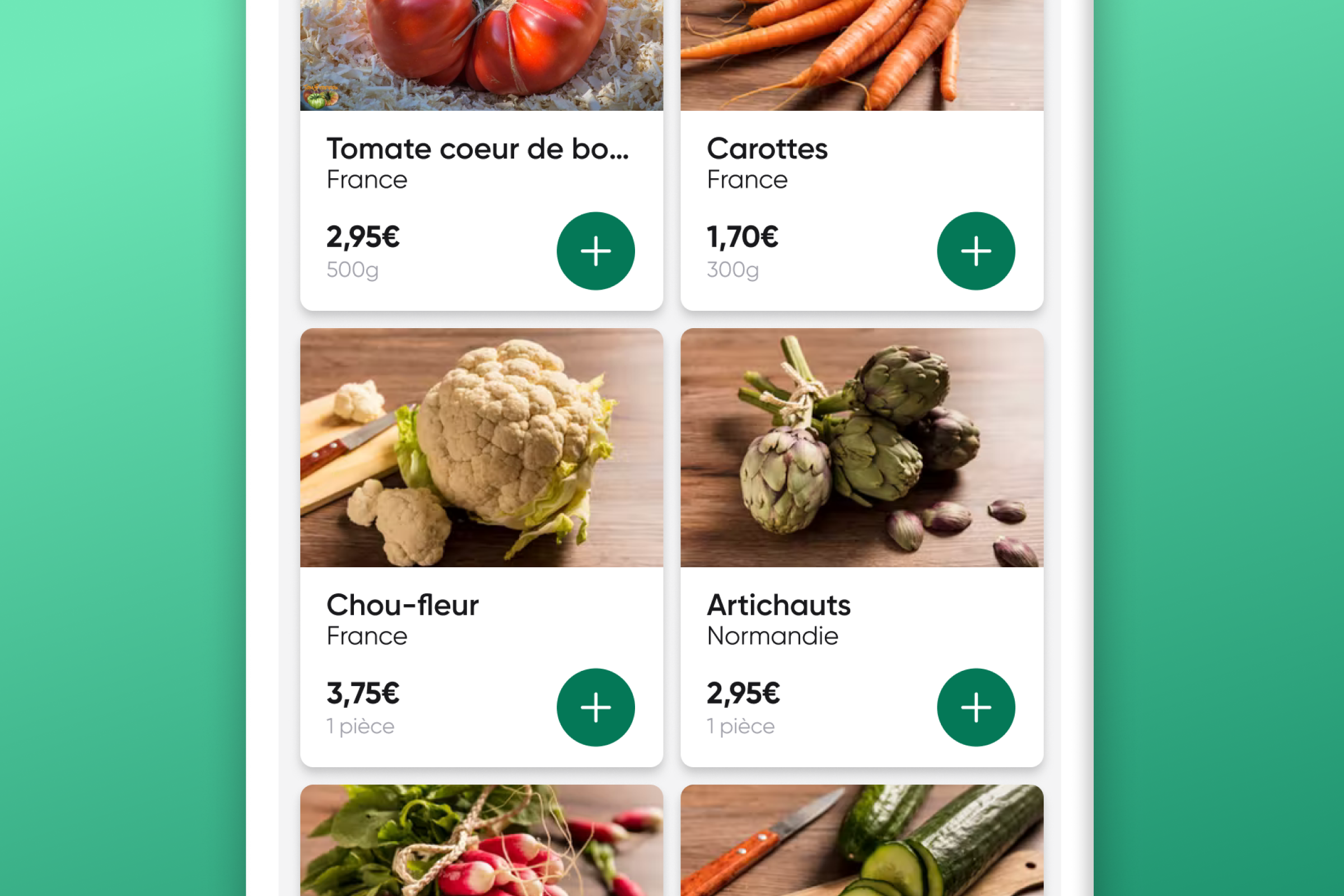Open the Tomate coeur de boeuf product card
The width and height of the screenshot is (1344, 896).
(x=477, y=149)
